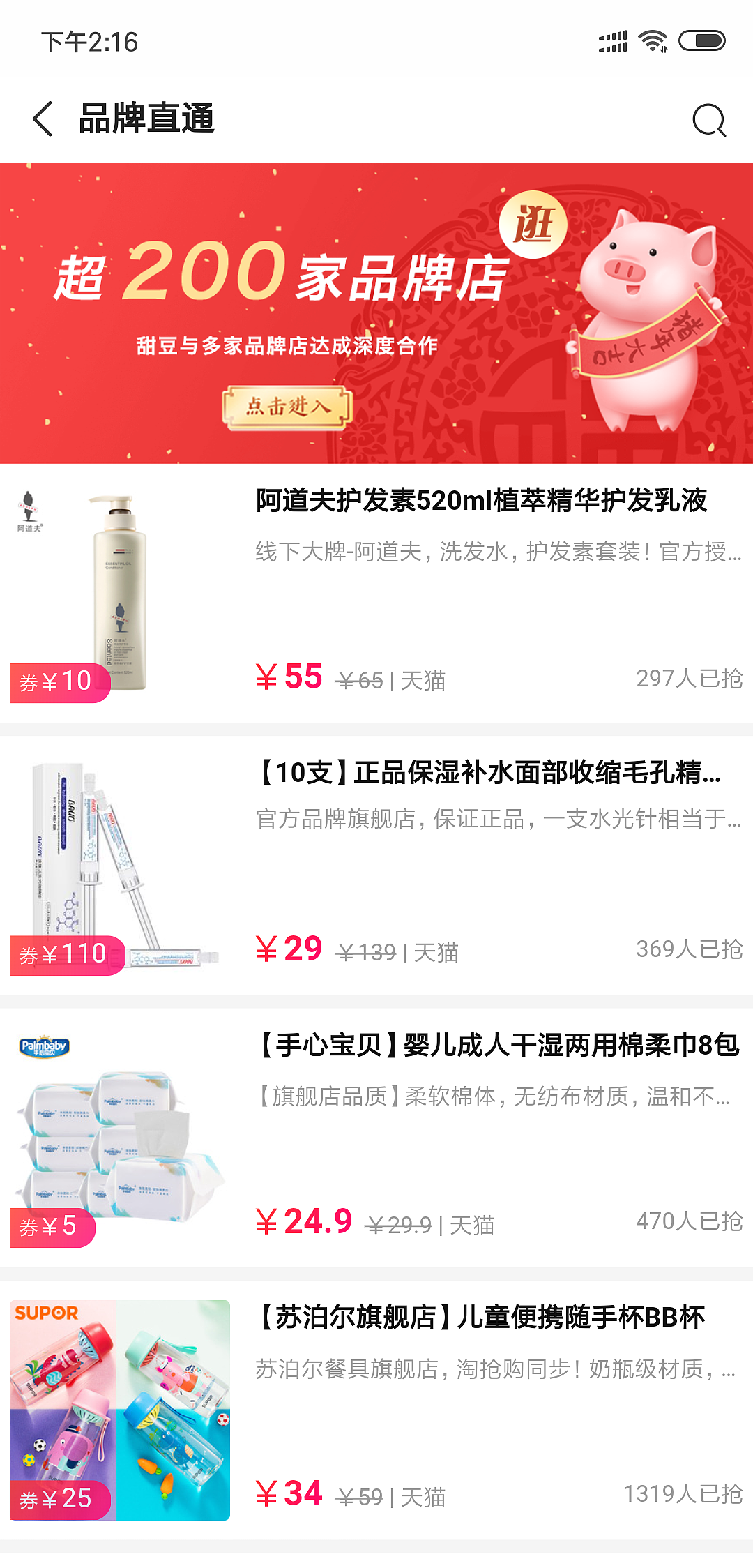Tap the back arrow beside 品牌直通
The height and width of the screenshot is (1568, 753).
click(43, 120)
